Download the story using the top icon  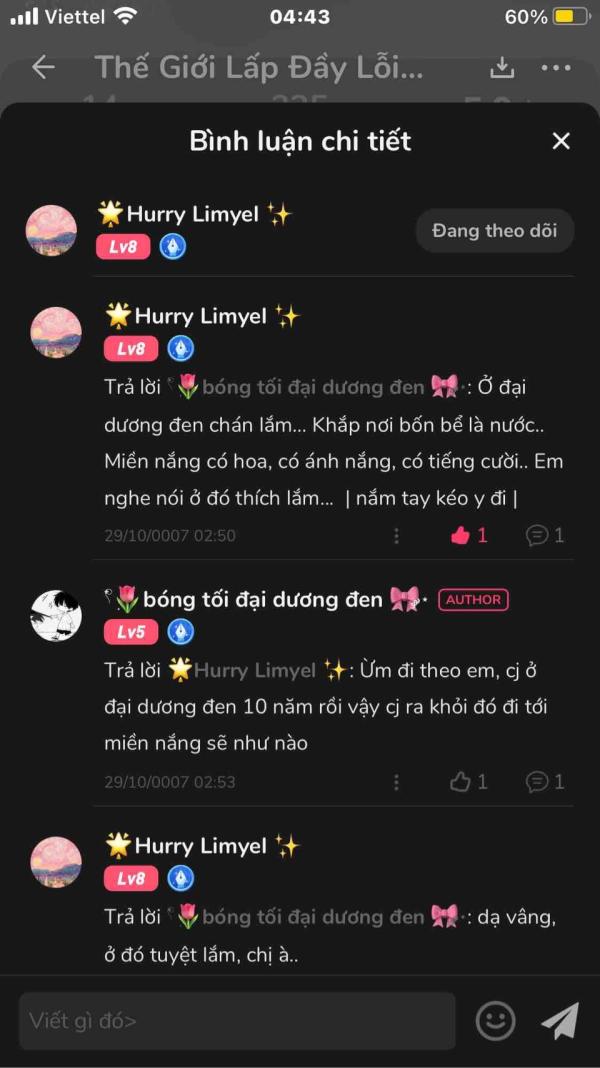coord(502,68)
